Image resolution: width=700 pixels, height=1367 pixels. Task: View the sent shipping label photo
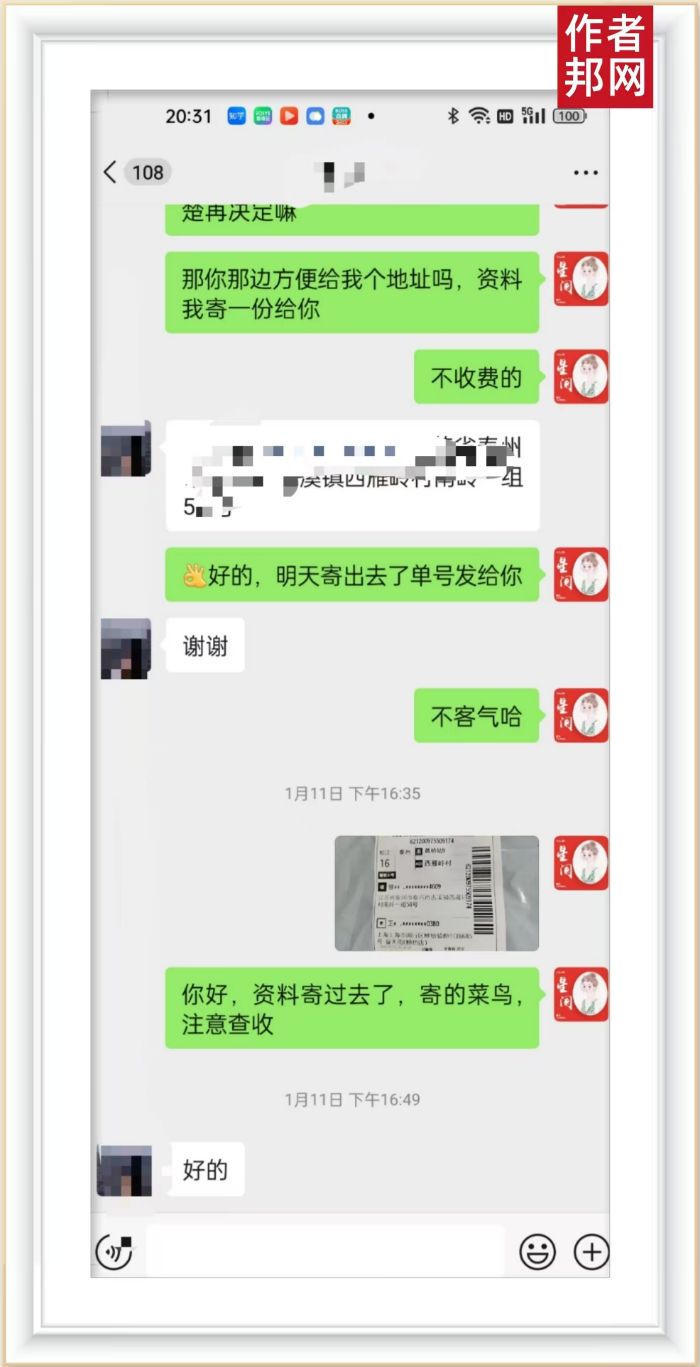[436, 892]
